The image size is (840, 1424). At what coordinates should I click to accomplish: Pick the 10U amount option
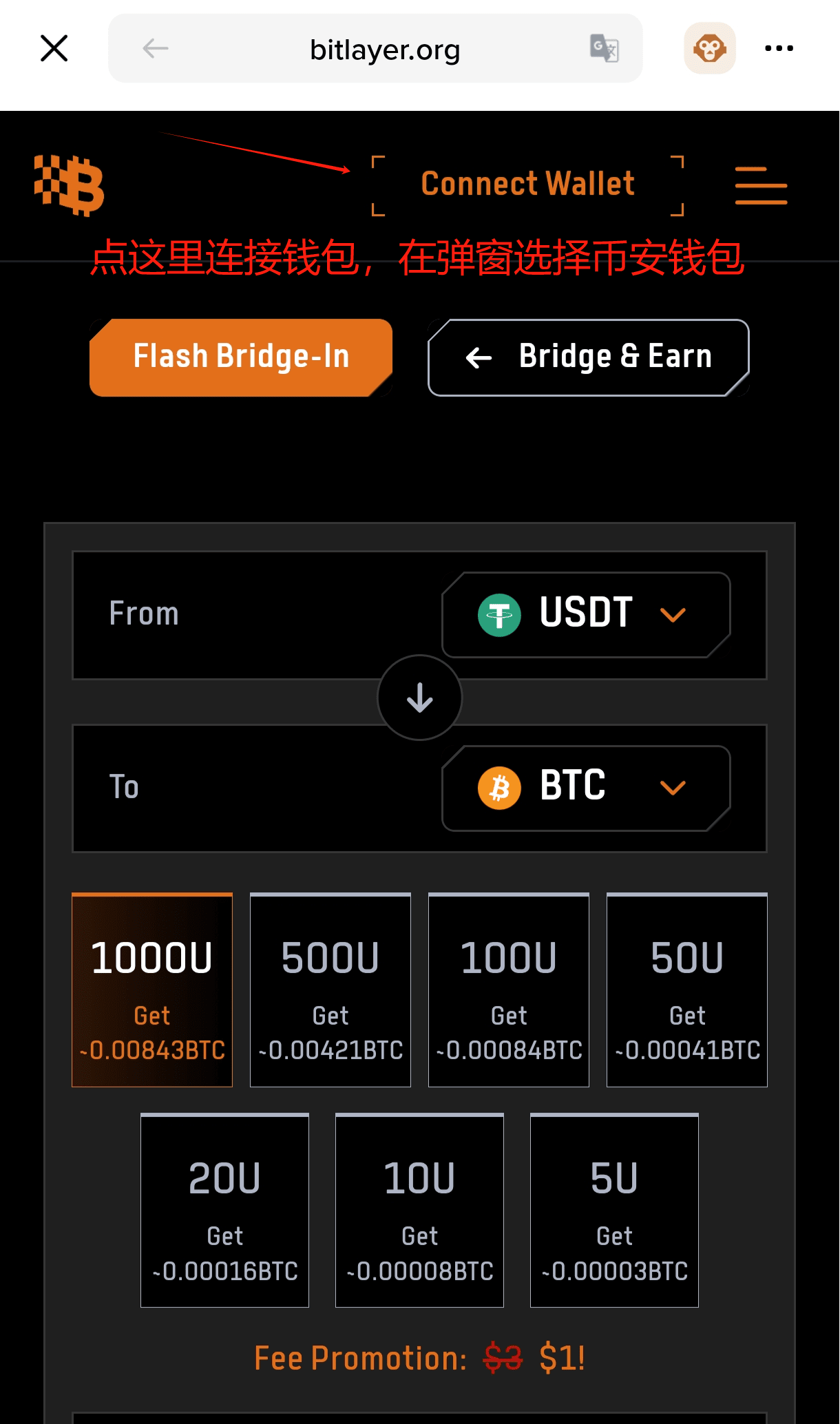tap(419, 1210)
